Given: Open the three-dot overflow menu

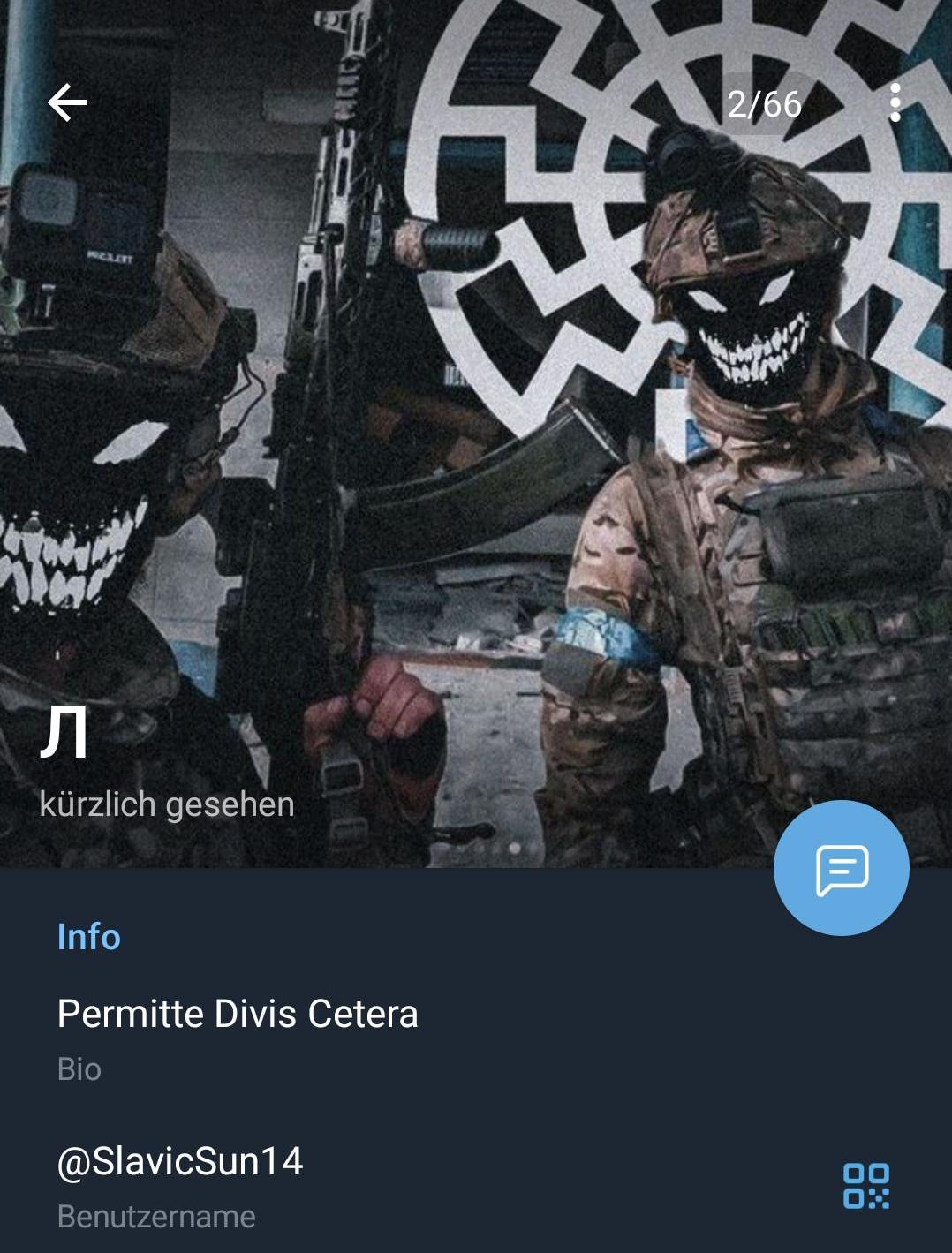Looking at the screenshot, I should [x=895, y=103].
